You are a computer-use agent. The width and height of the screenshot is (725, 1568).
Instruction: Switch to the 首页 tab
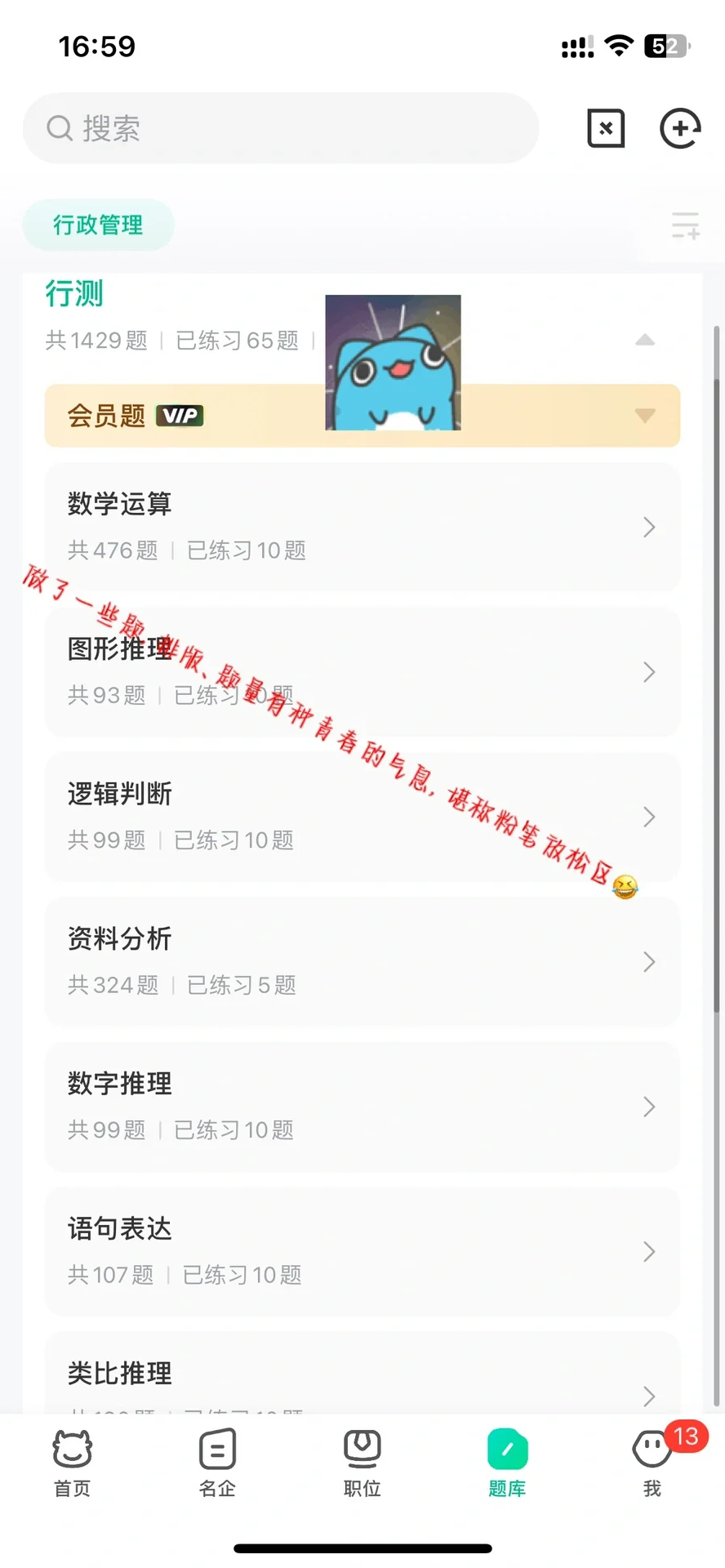[73, 1463]
